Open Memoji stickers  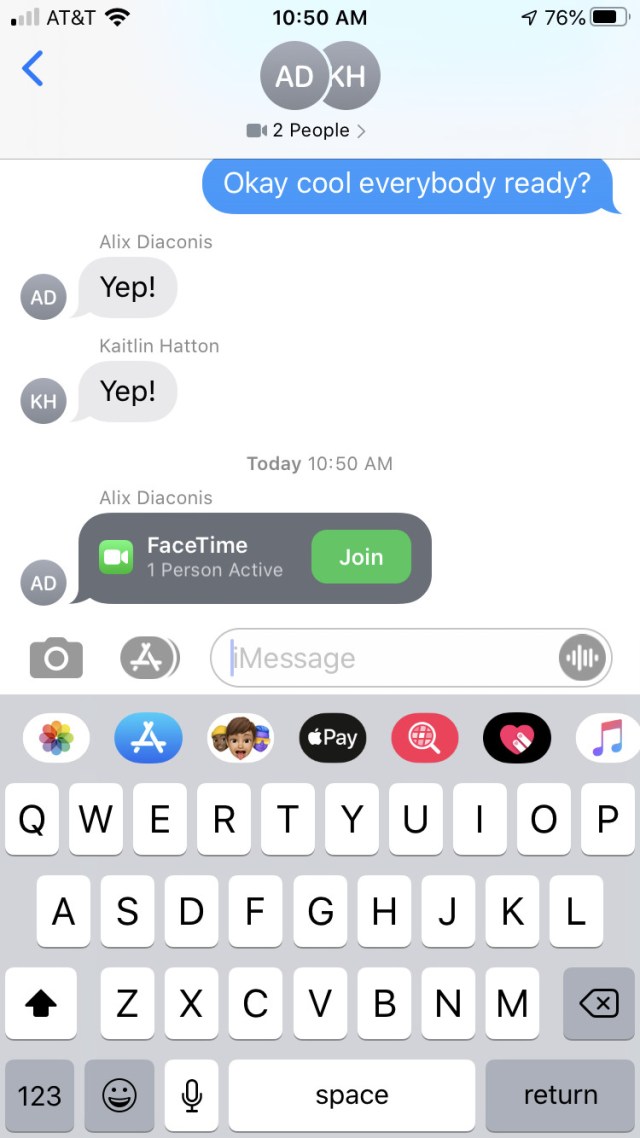pyautogui.click(x=240, y=739)
